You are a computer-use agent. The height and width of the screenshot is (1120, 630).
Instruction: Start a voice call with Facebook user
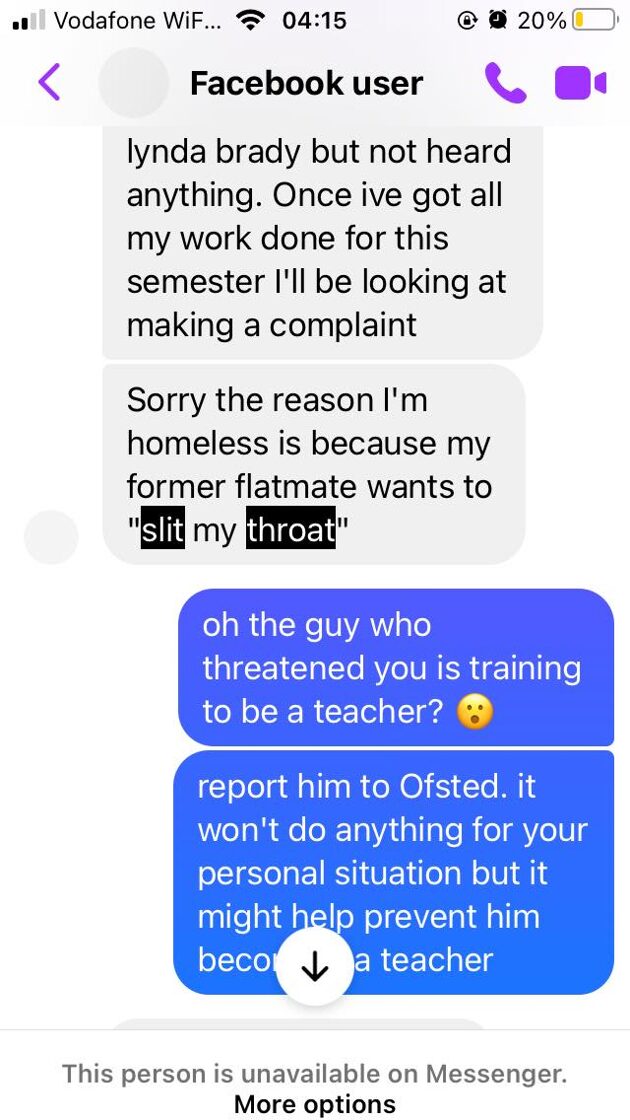click(x=505, y=83)
